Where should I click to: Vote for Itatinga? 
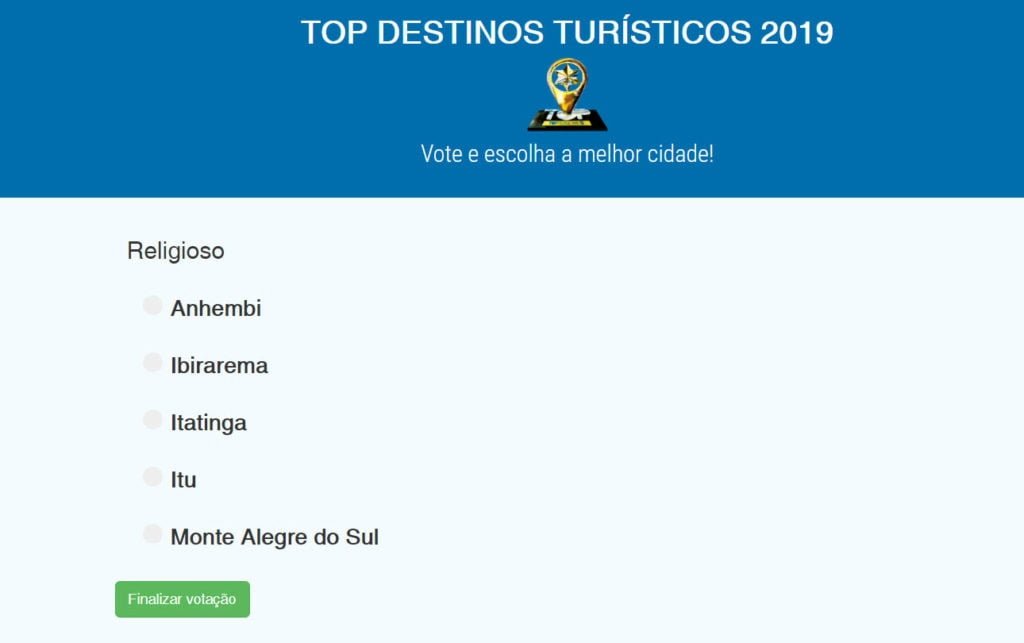click(x=152, y=419)
